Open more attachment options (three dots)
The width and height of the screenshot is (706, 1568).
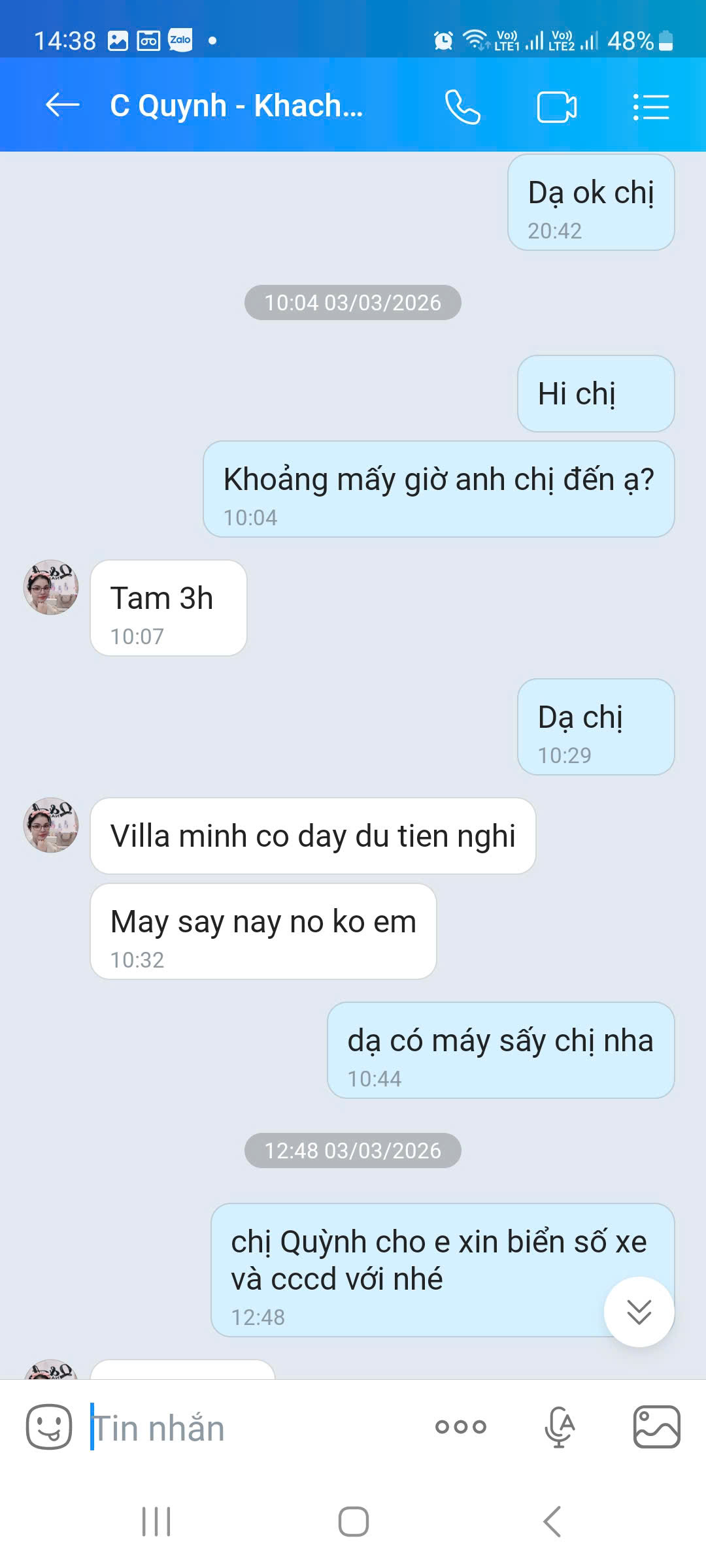click(461, 1427)
